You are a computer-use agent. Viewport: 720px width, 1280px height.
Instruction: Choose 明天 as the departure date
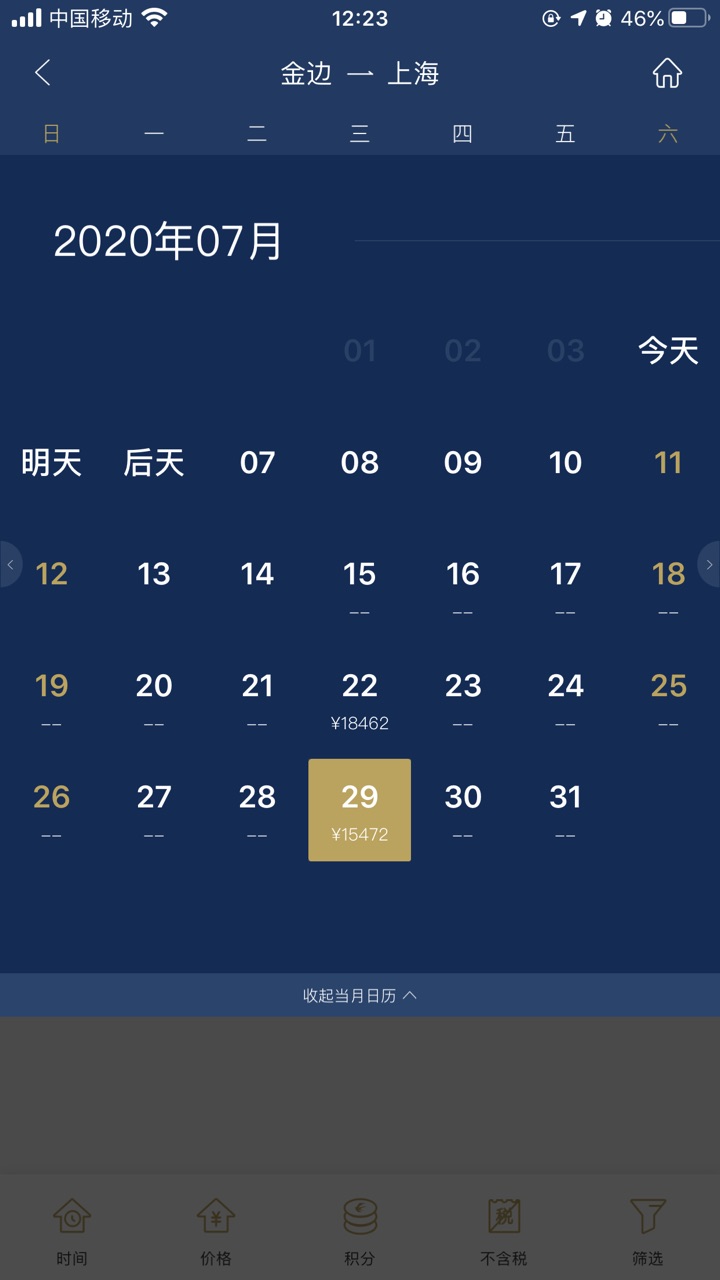51,463
